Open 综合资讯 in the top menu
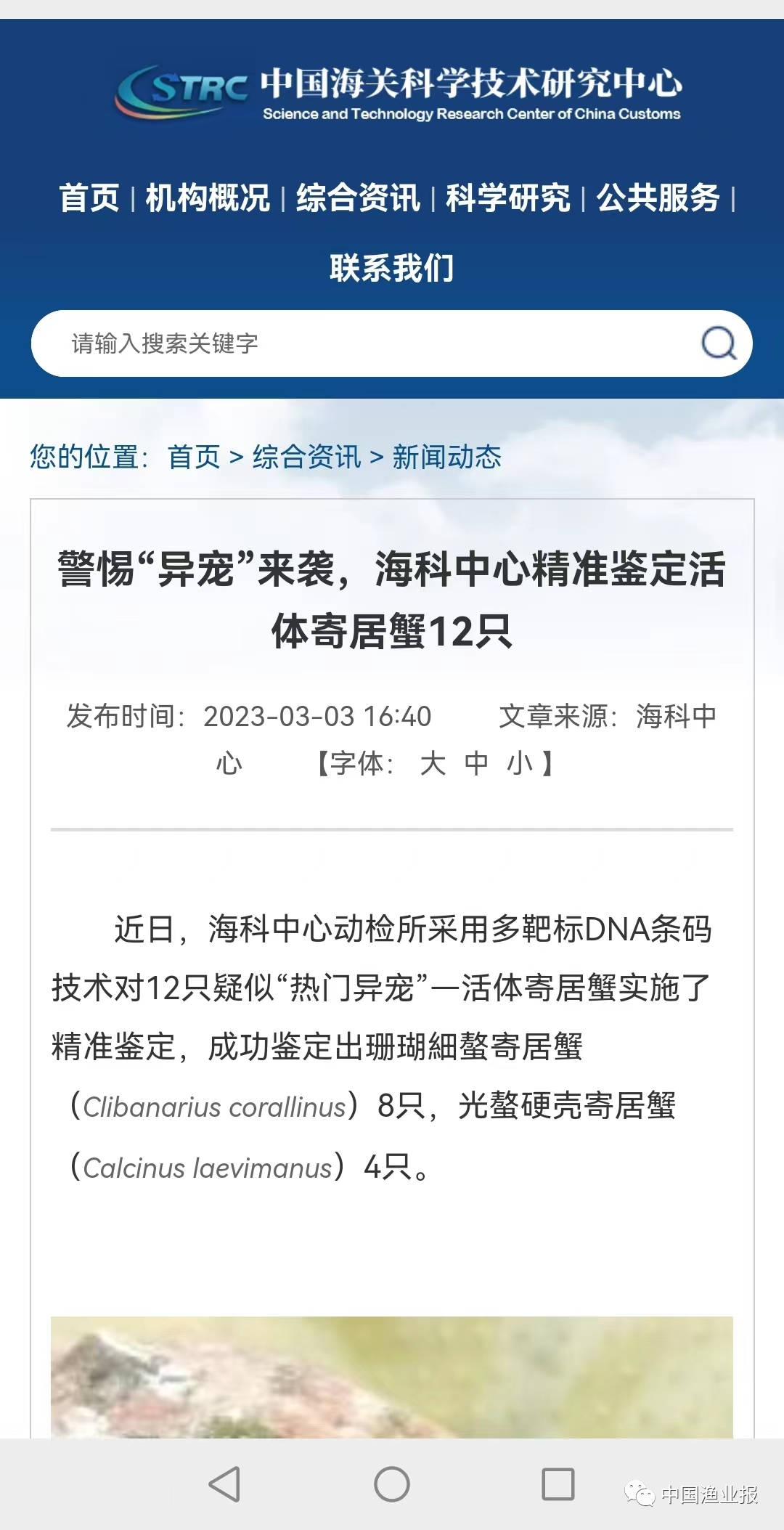The height and width of the screenshot is (1530, 784). (x=358, y=198)
